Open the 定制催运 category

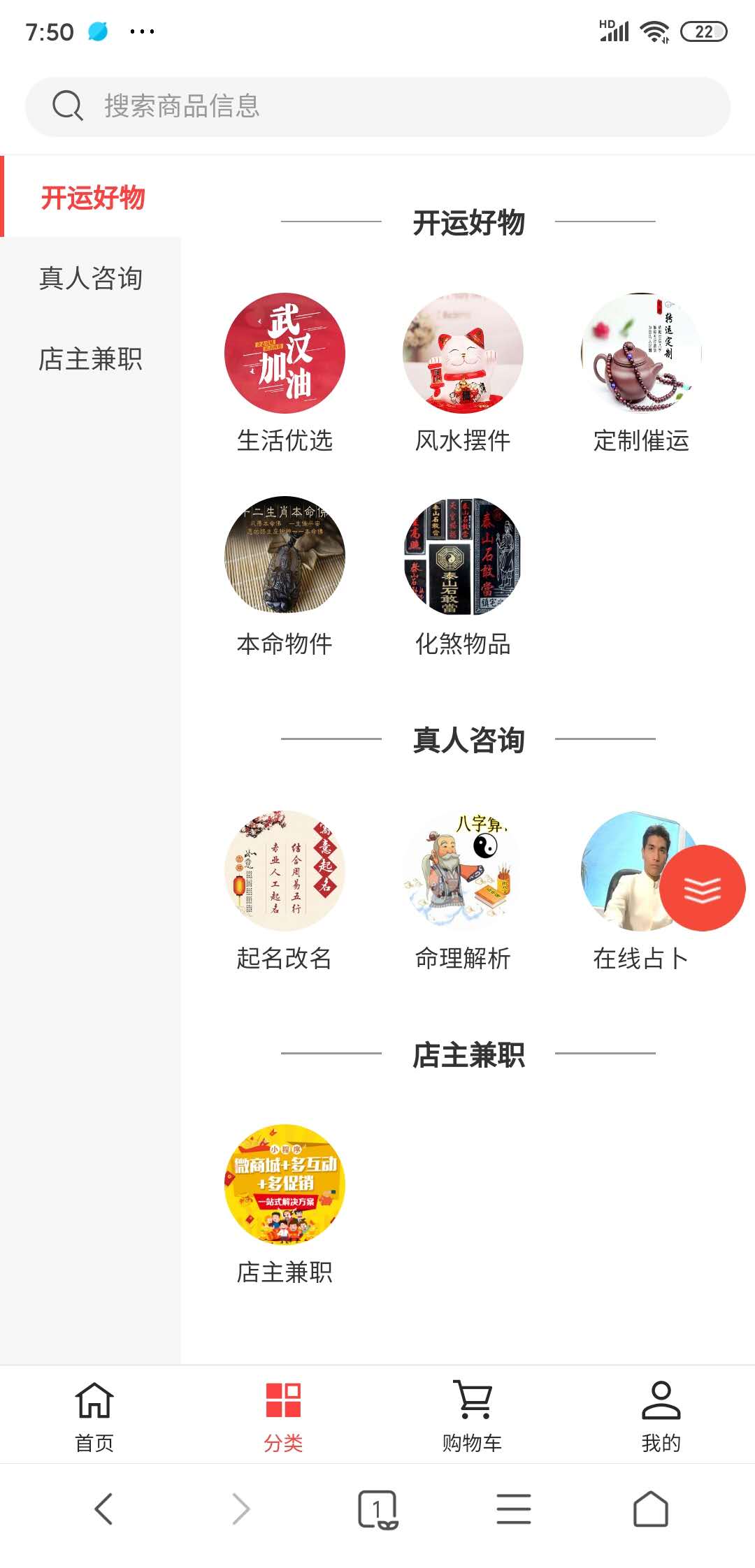(641, 354)
